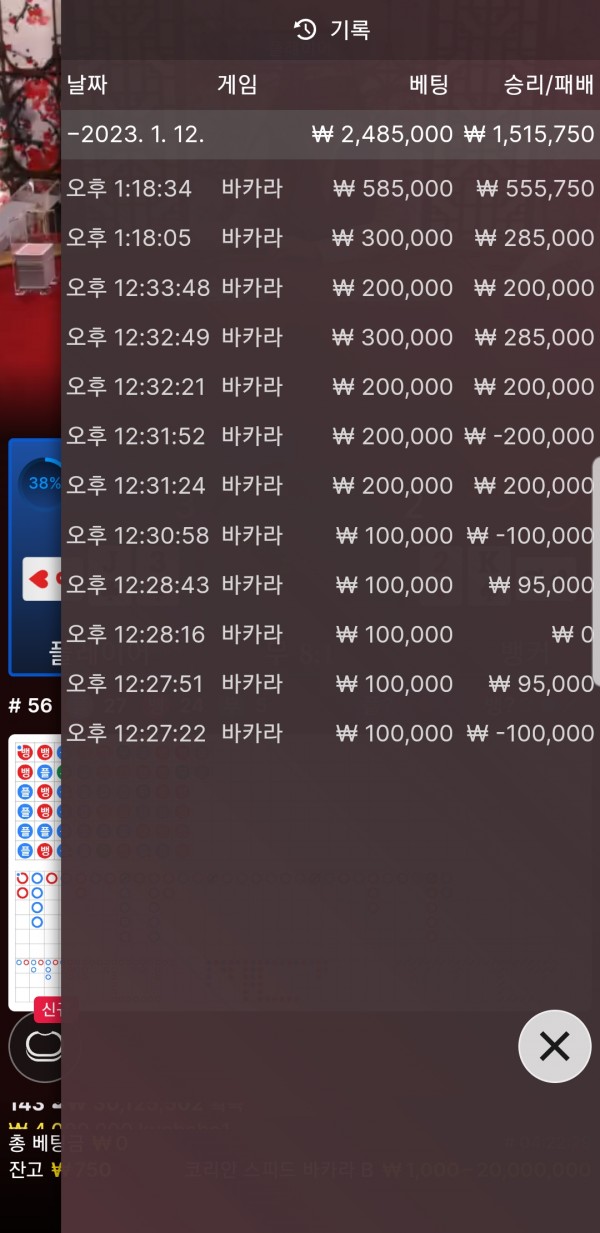The image size is (600, 1233).
Task: Open the 오후 1:18:05 baccarat record
Action: point(330,238)
